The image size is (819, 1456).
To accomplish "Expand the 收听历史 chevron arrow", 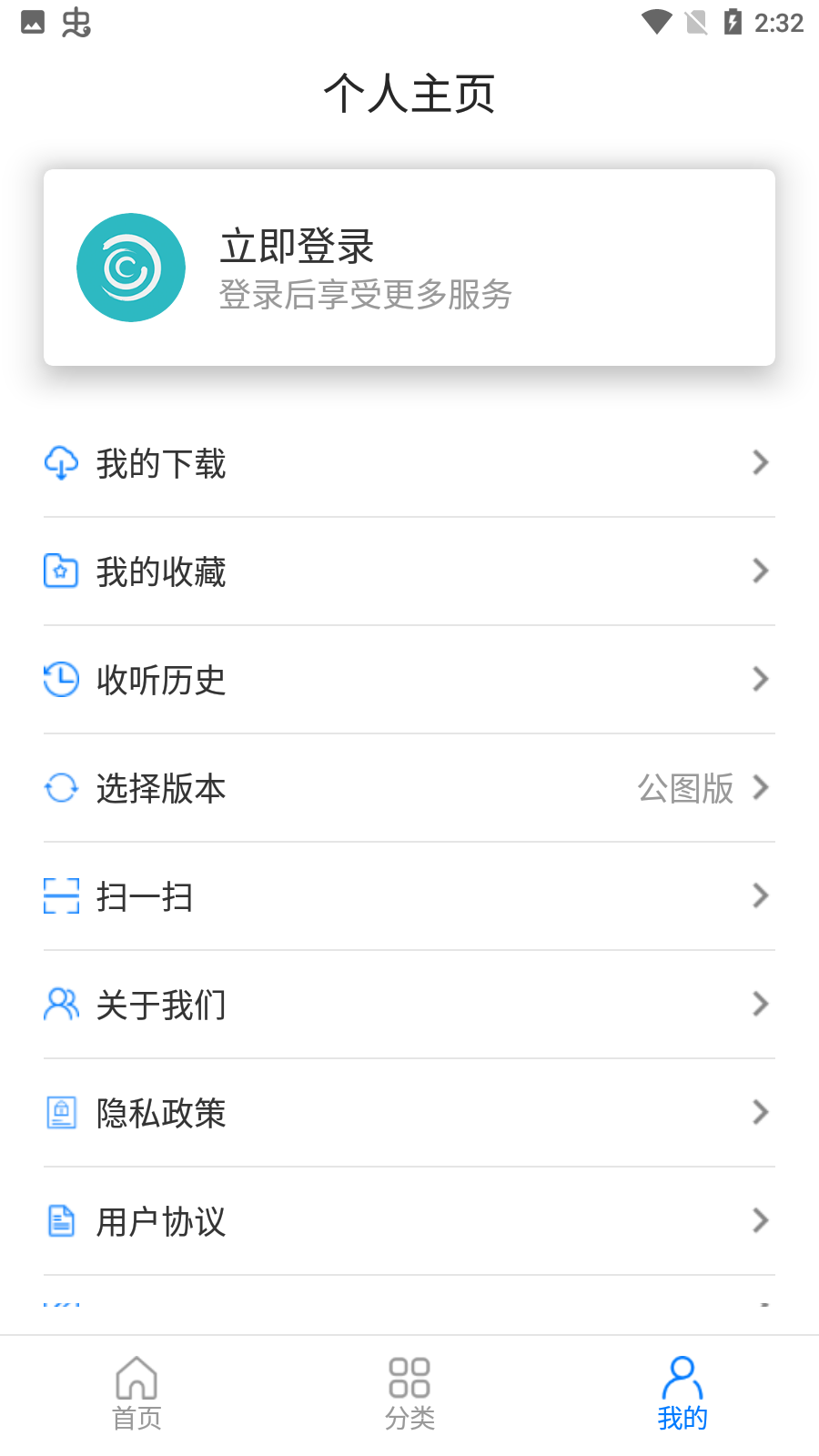I will click(x=761, y=680).
